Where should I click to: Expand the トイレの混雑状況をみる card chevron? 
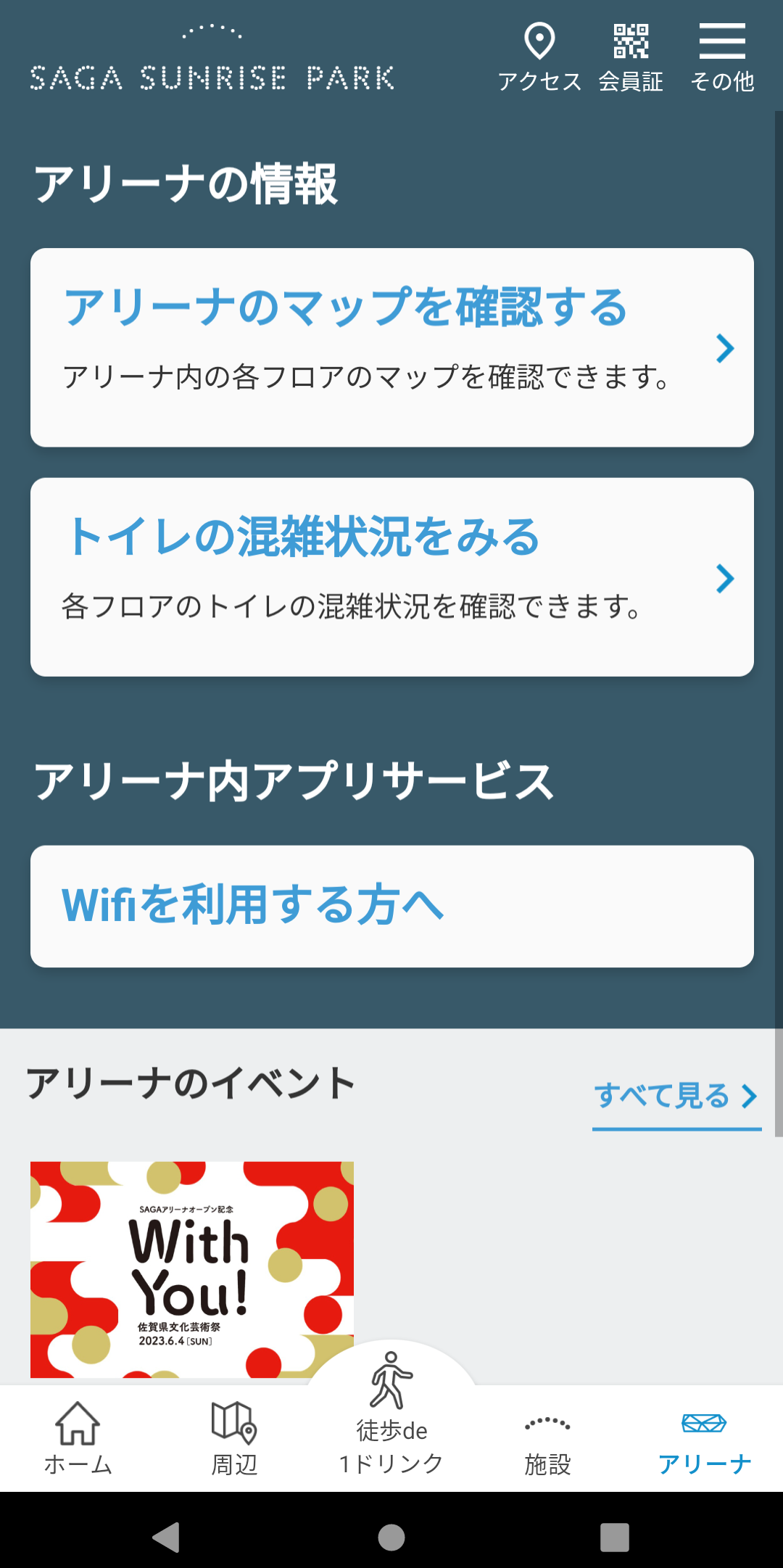coord(724,578)
